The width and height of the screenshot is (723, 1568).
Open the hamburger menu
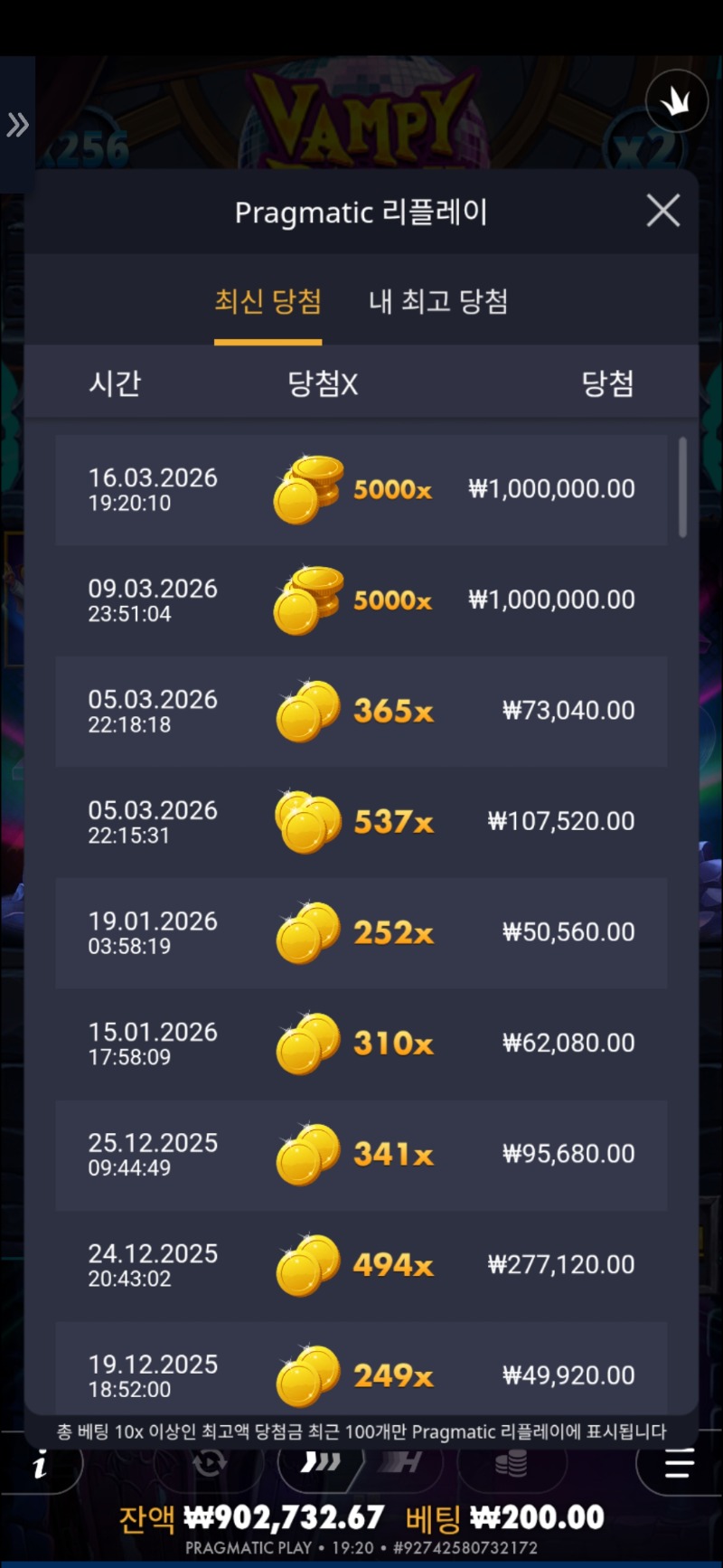679,1463
